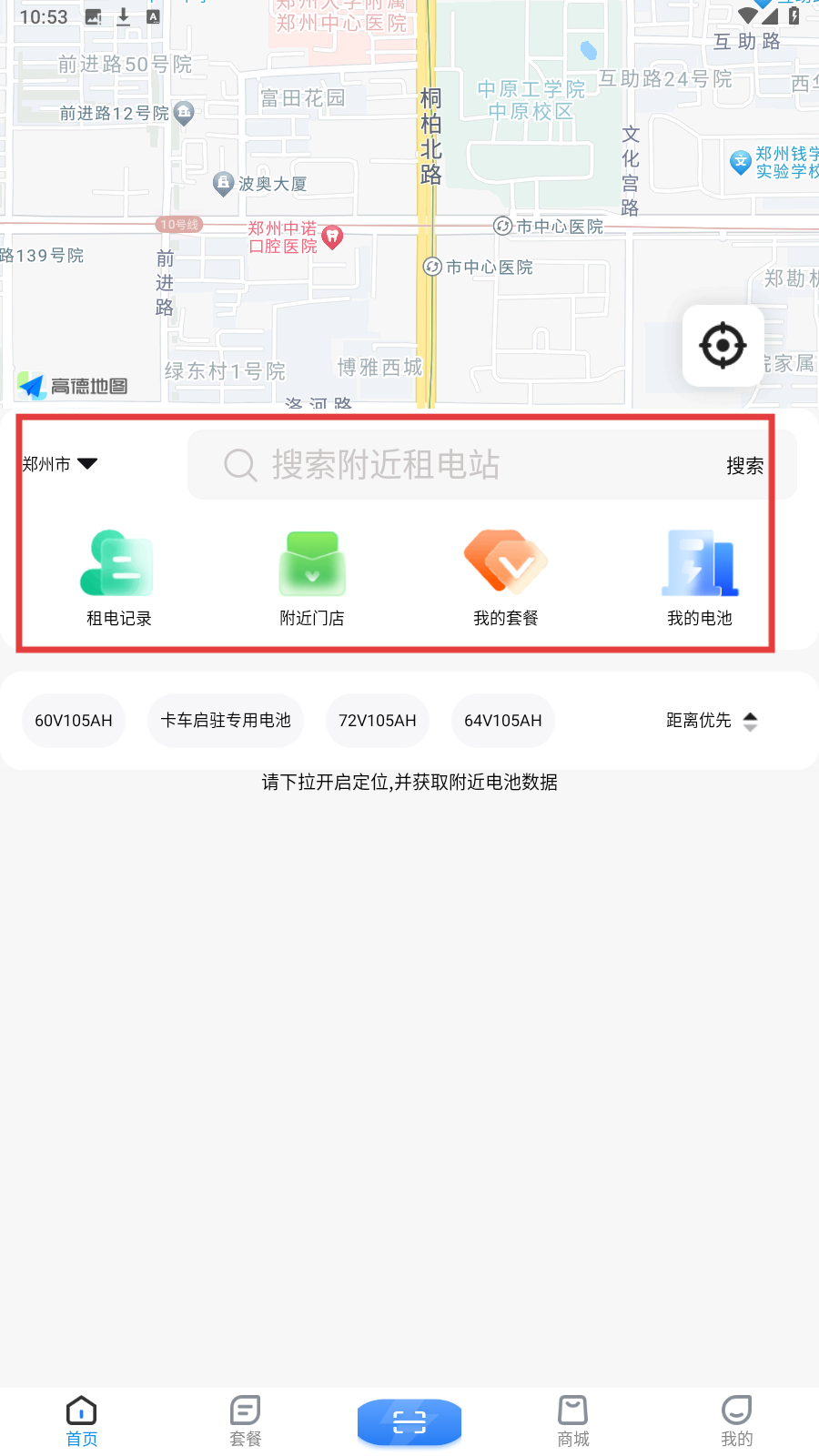Screen dimensions: 819x1456
Task: Switch to the 首页 tab
Action: point(82,1421)
